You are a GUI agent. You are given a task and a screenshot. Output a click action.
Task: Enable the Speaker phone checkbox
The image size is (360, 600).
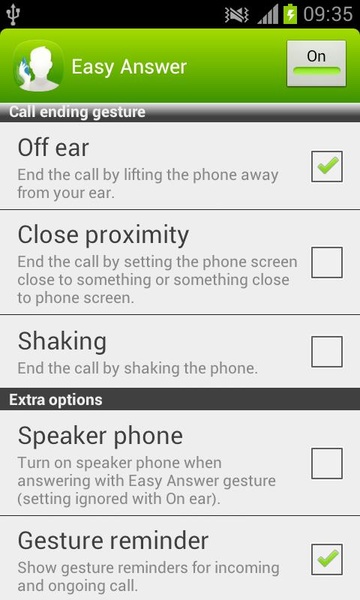click(327, 463)
